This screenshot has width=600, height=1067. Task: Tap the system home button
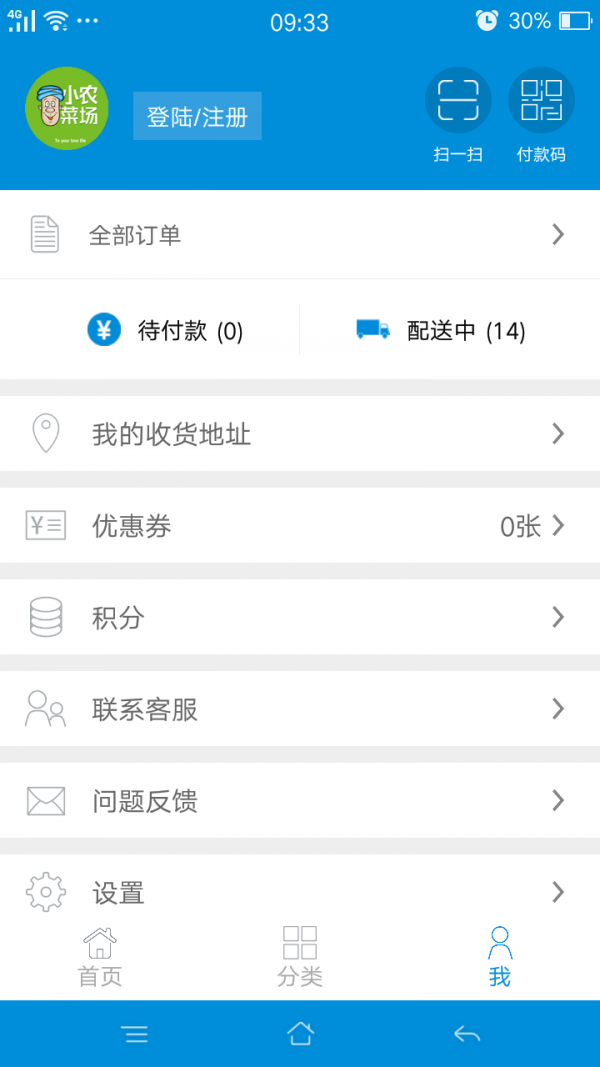click(x=300, y=1034)
